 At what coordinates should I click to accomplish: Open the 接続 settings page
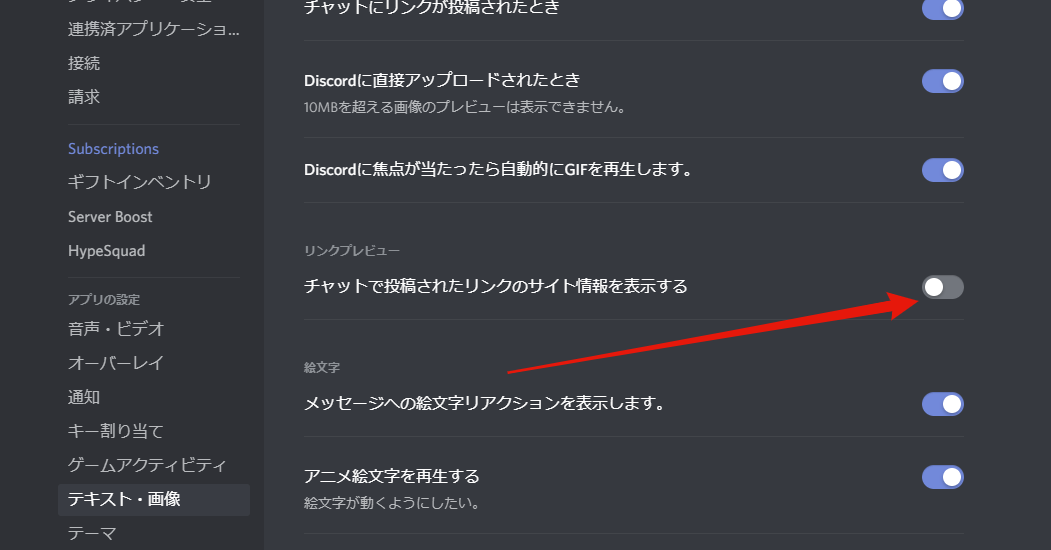(x=84, y=63)
